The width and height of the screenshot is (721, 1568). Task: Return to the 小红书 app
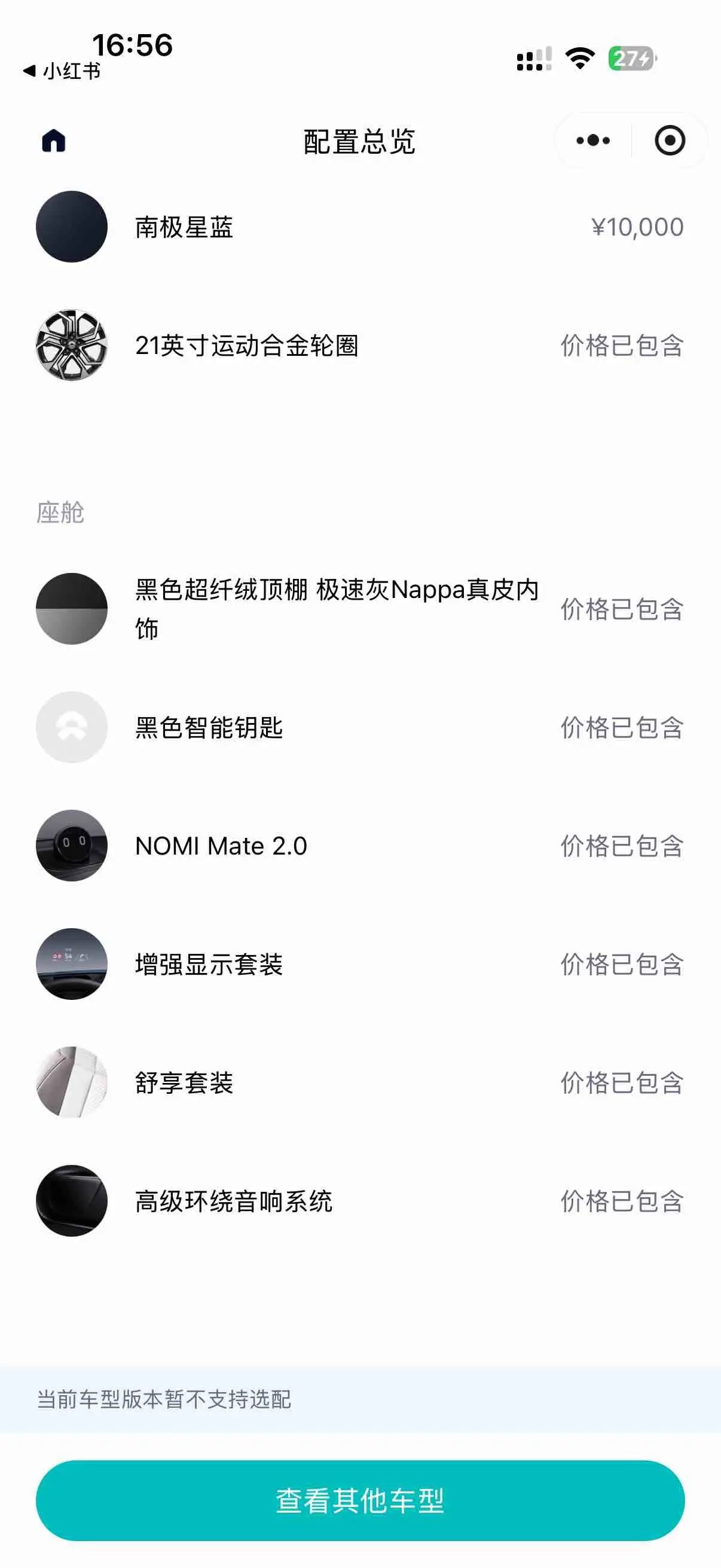point(62,71)
